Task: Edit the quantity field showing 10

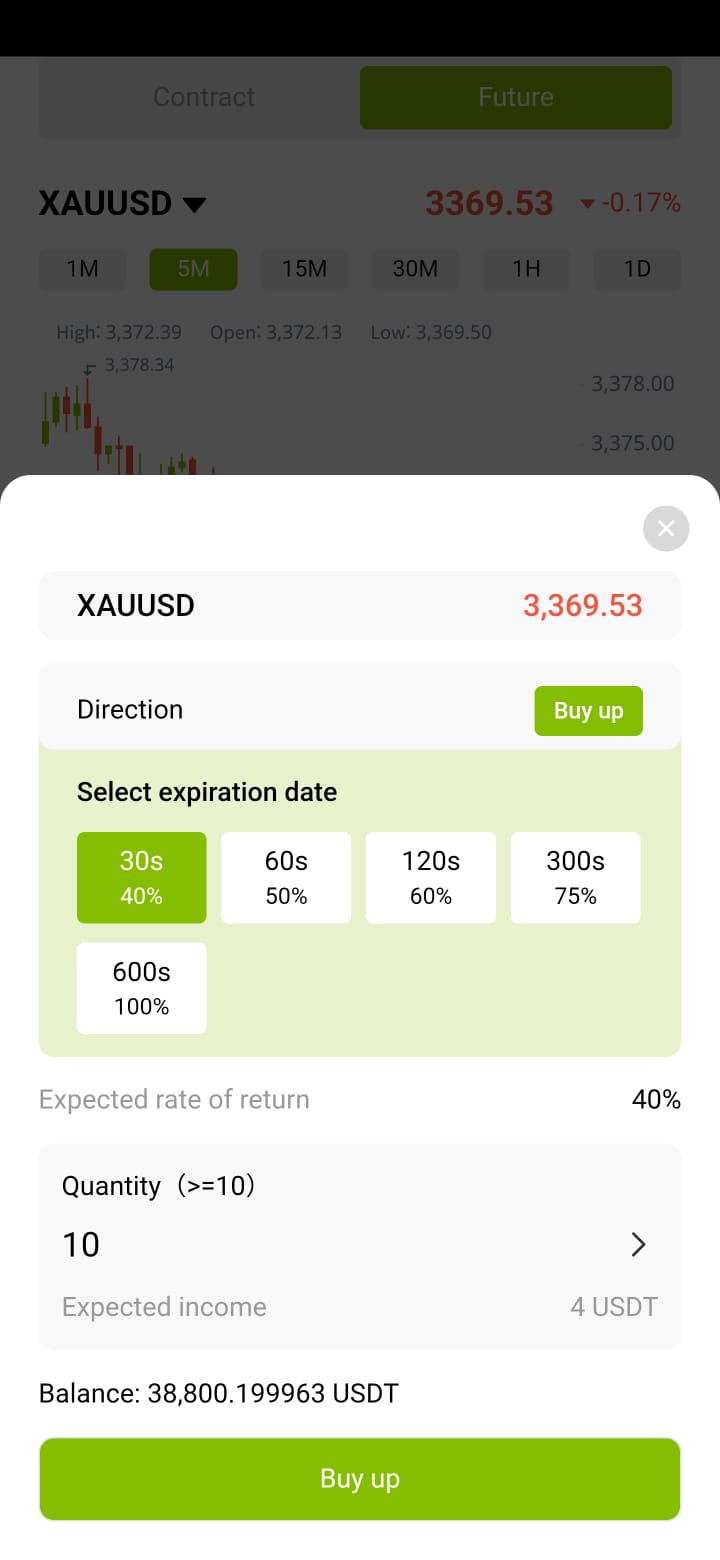Action: (340, 1244)
